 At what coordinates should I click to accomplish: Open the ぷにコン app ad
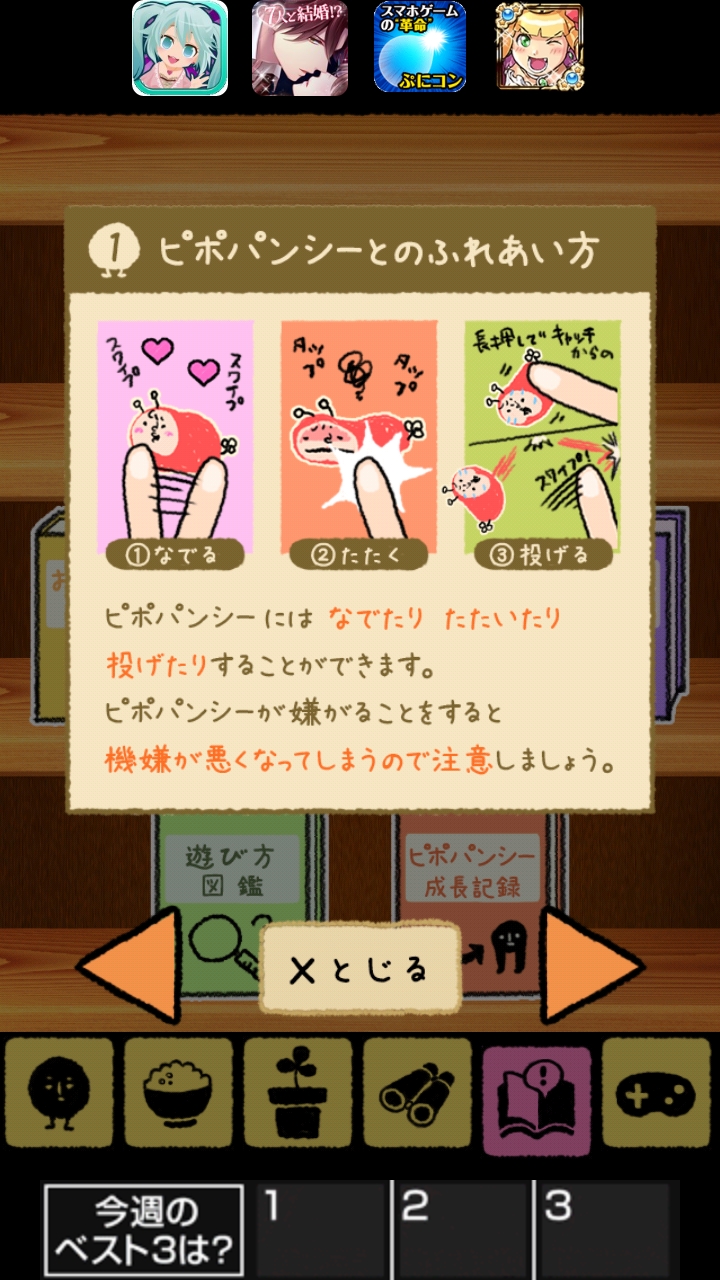click(420, 48)
